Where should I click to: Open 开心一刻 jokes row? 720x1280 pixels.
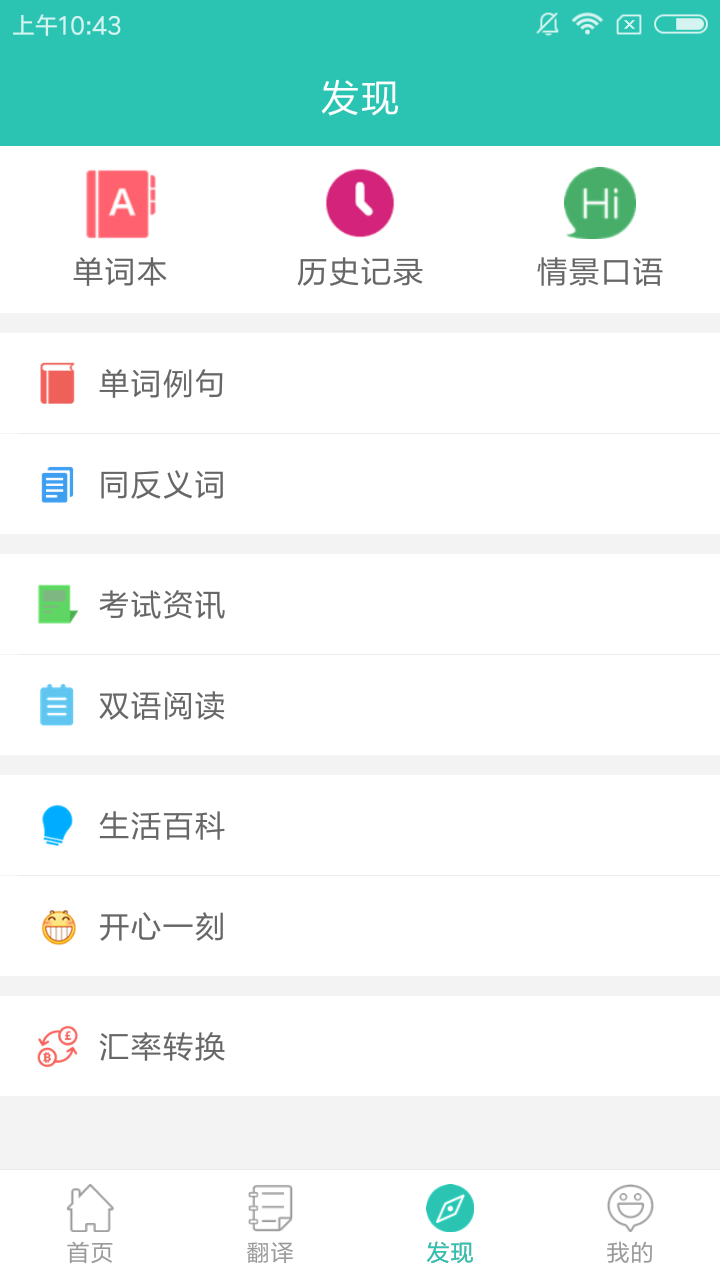coord(360,926)
